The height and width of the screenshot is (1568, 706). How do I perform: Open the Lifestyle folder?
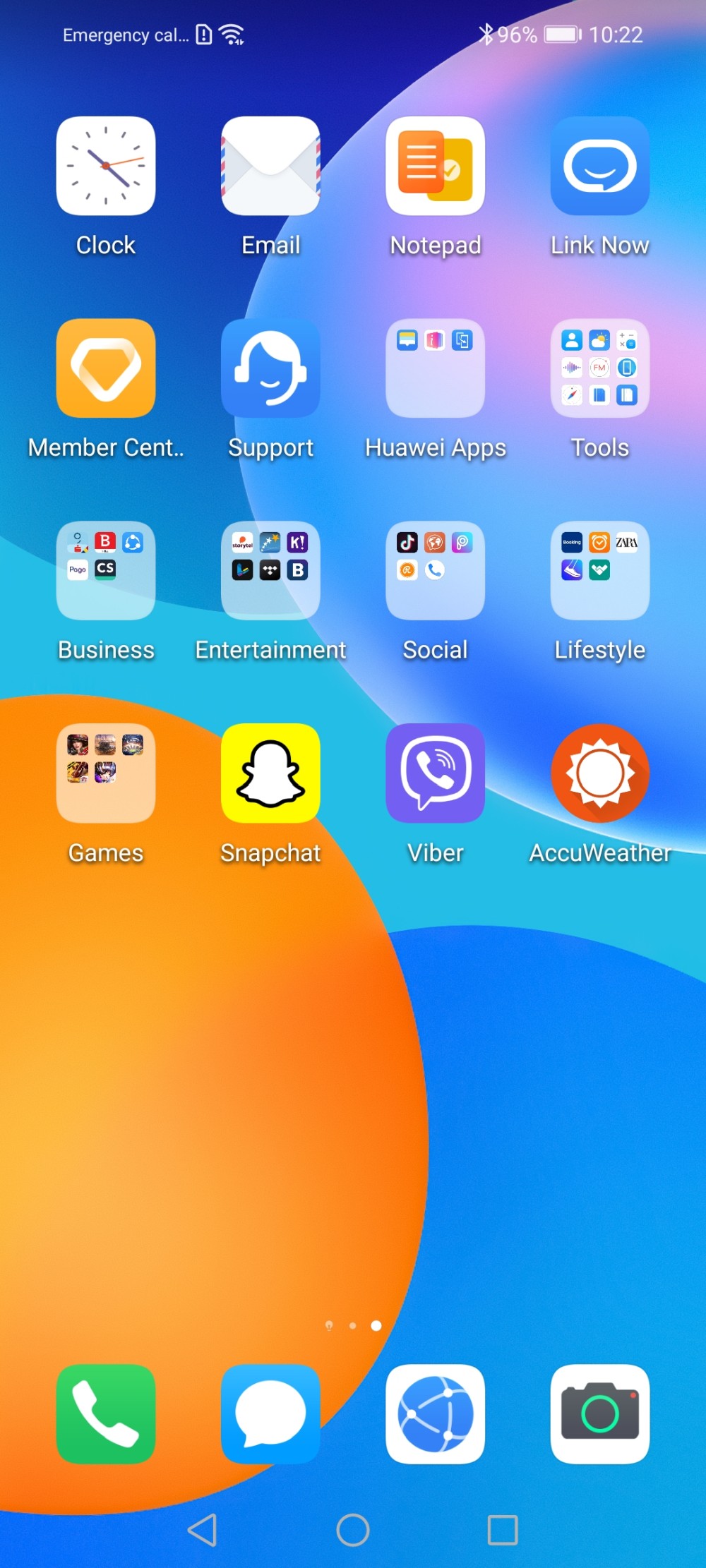coord(599,571)
